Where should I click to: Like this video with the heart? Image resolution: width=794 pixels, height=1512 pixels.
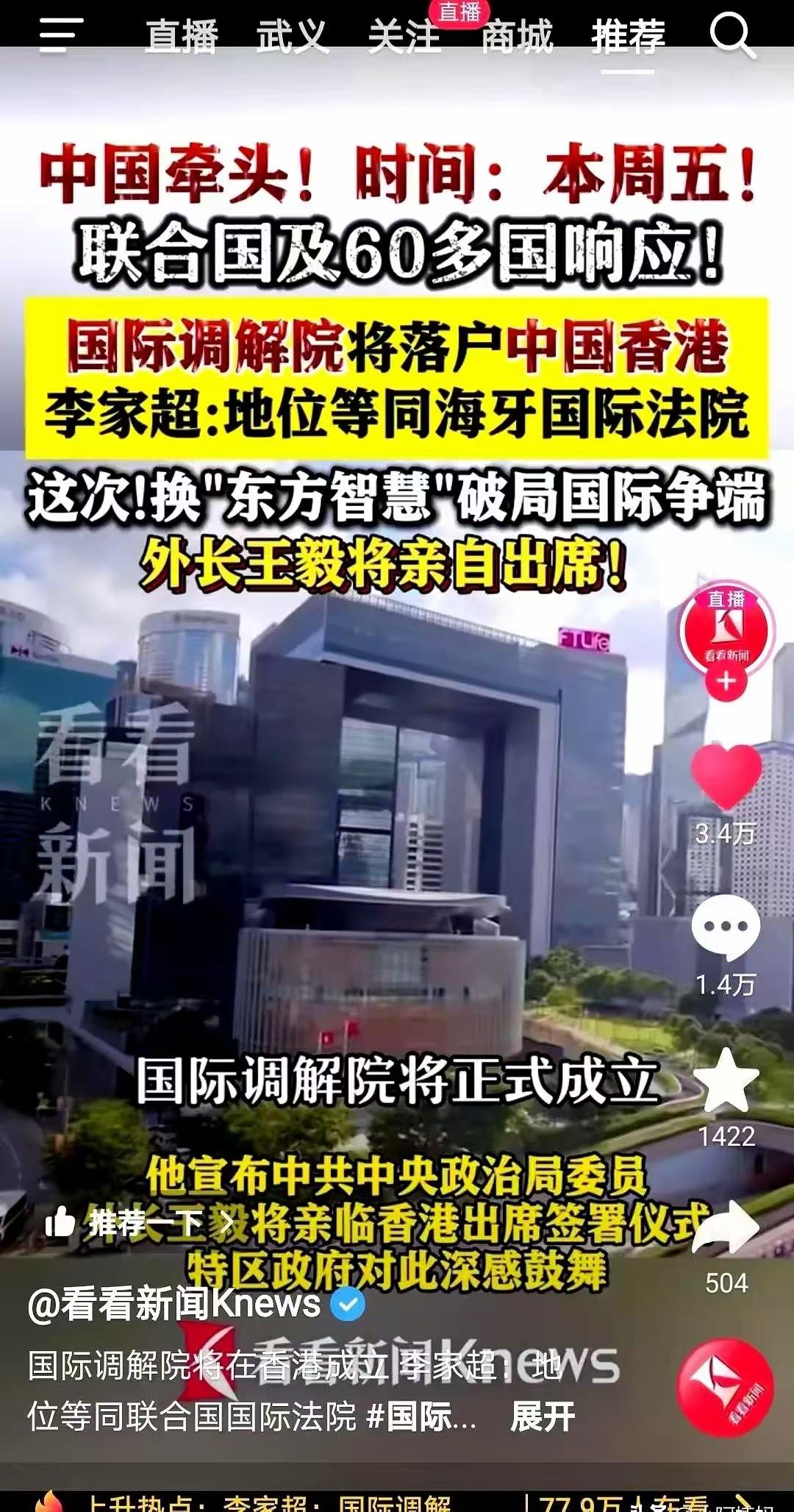[x=726, y=777]
